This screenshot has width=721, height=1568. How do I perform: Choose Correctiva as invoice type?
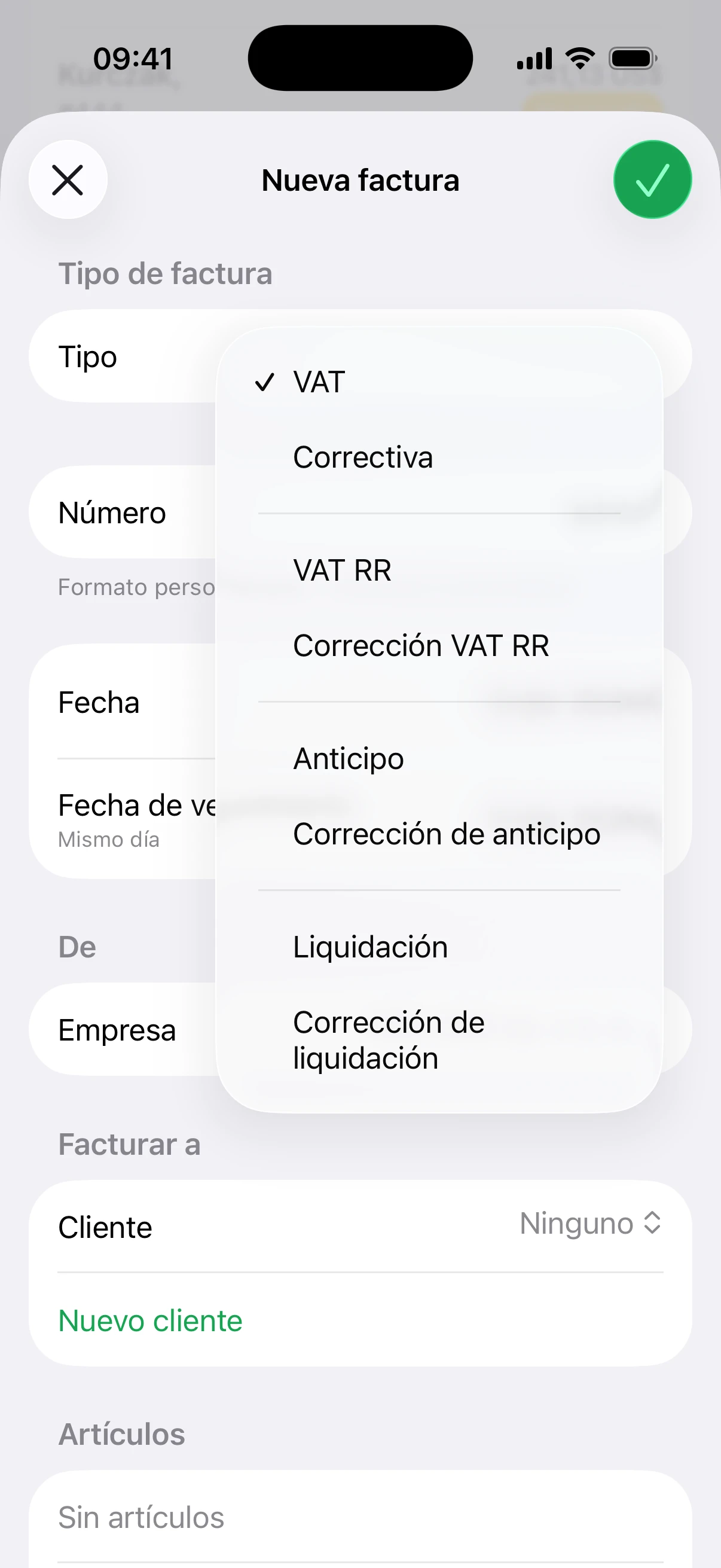coord(363,457)
